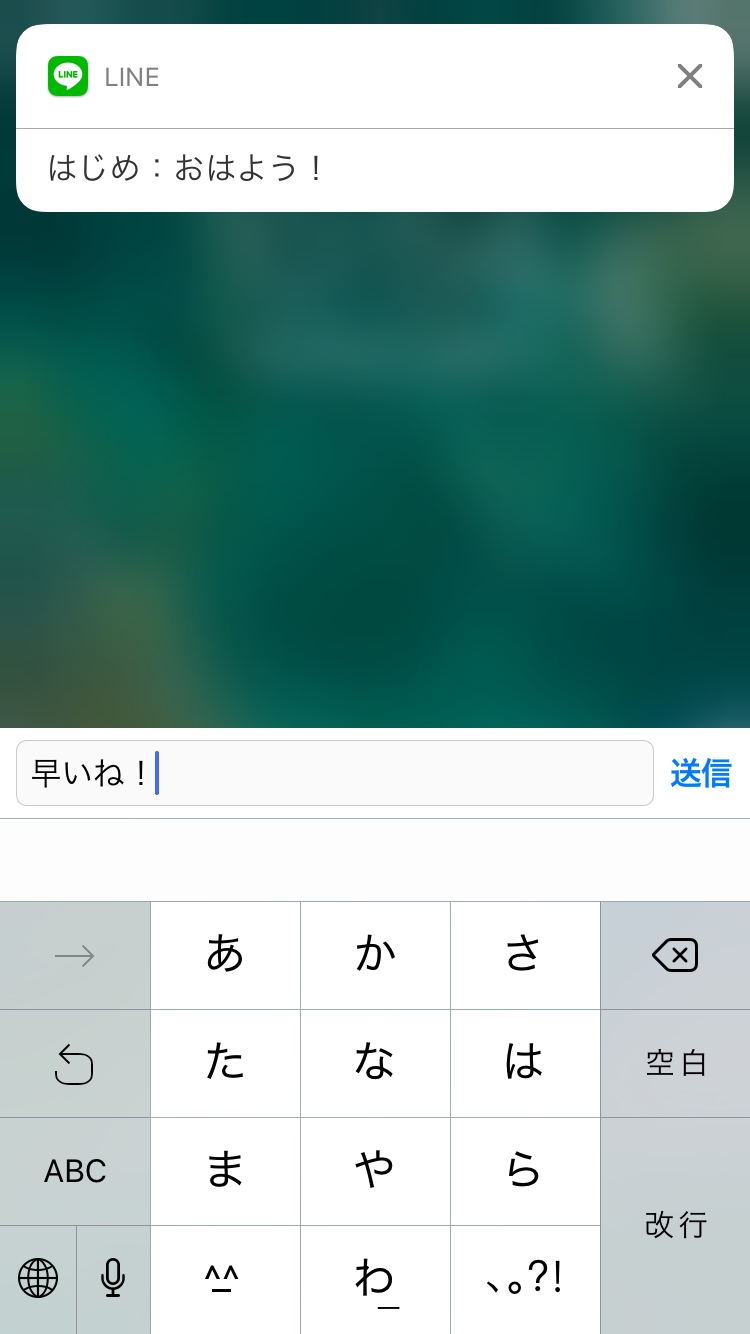
Task: Delete a character with the backspace key
Action: pos(675,955)
